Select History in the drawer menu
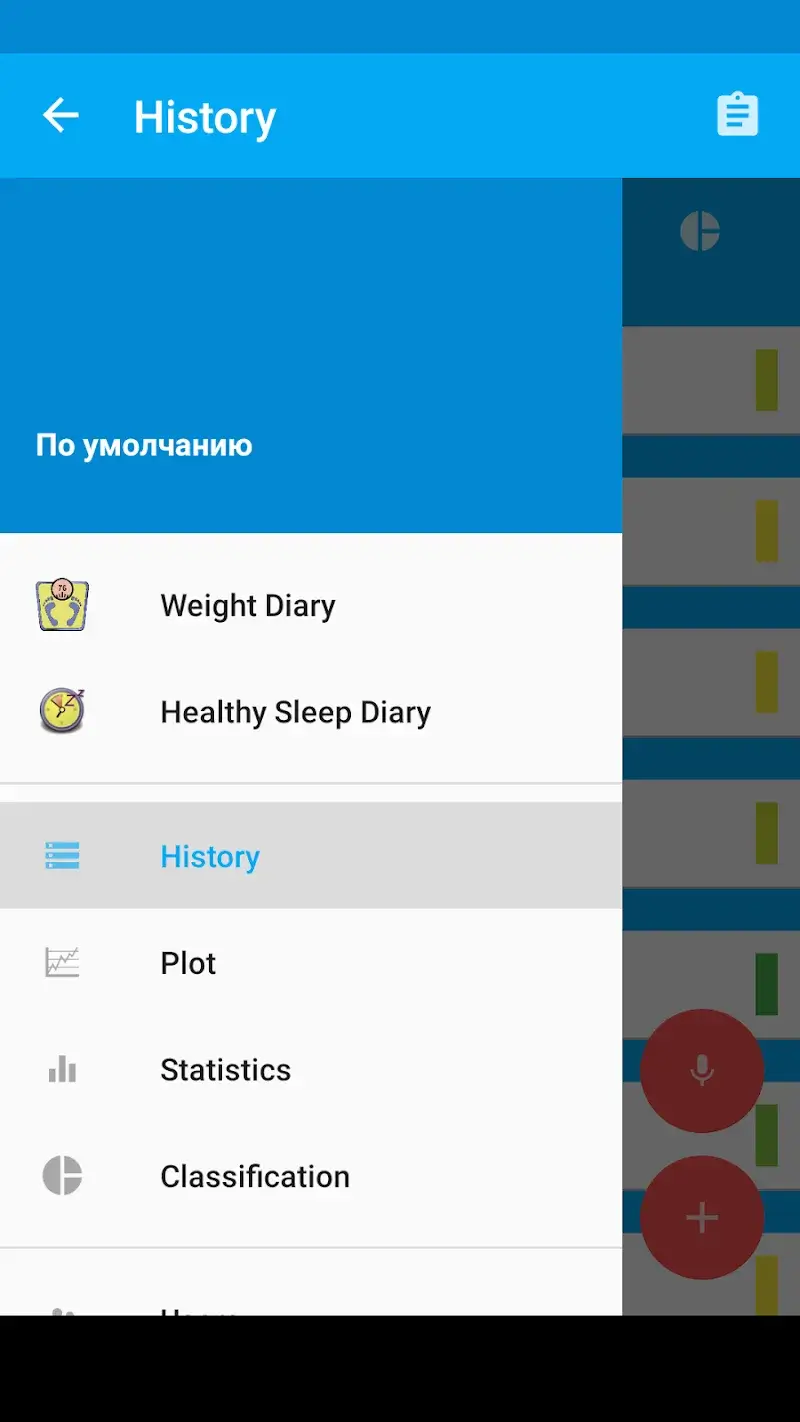The image size is (800, 1422). coord(210,857)
